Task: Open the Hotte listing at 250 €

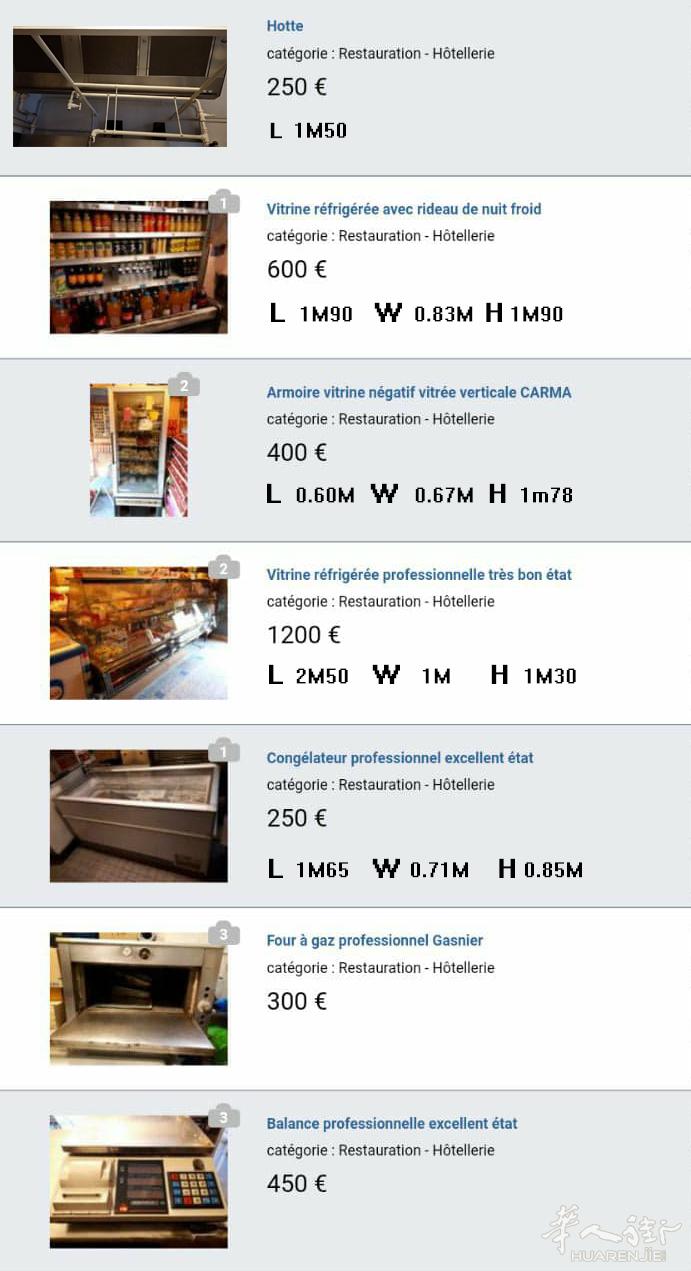Action: coord(285,26)
